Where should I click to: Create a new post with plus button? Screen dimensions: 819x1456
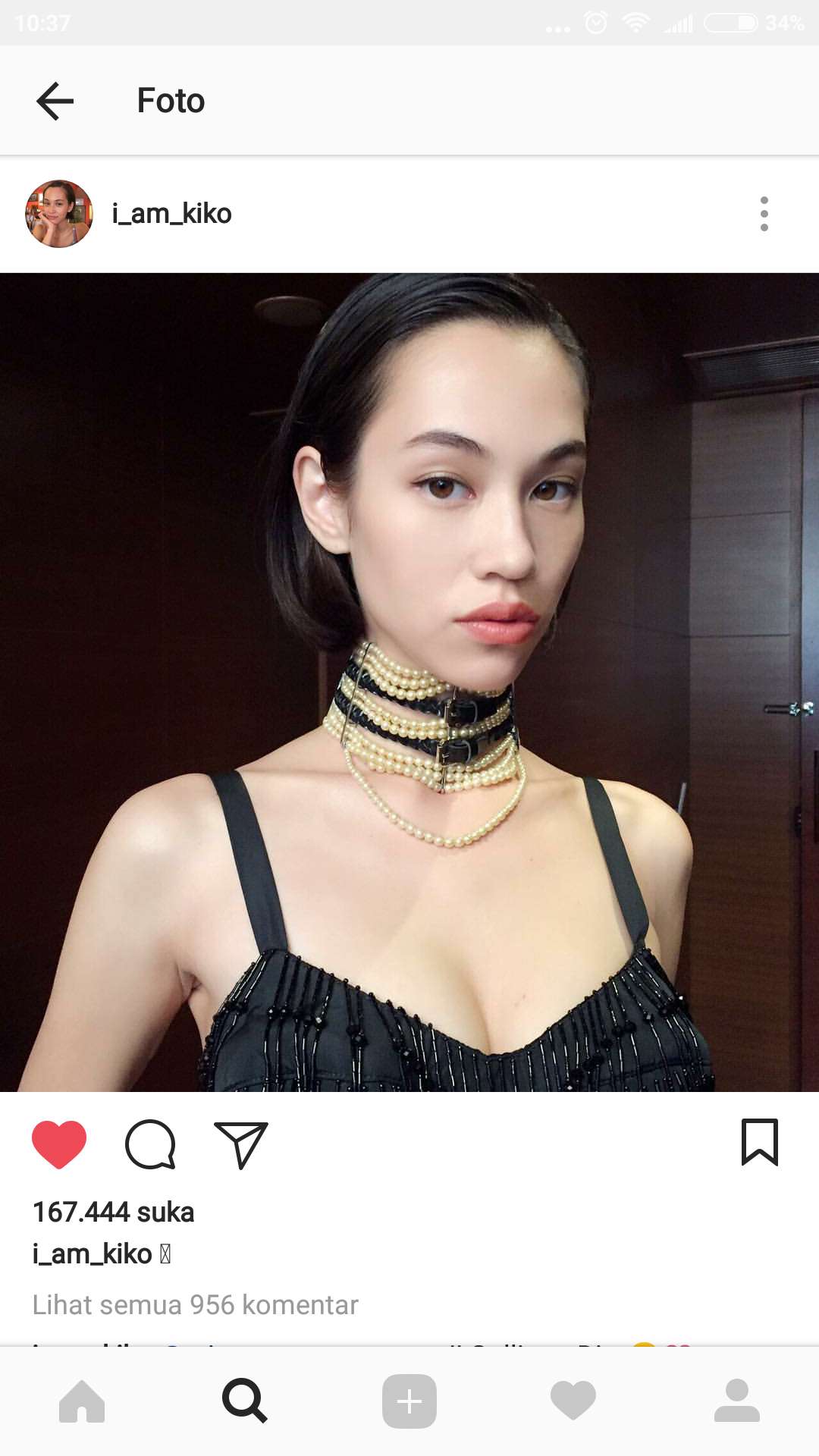tap(409, 1401)
